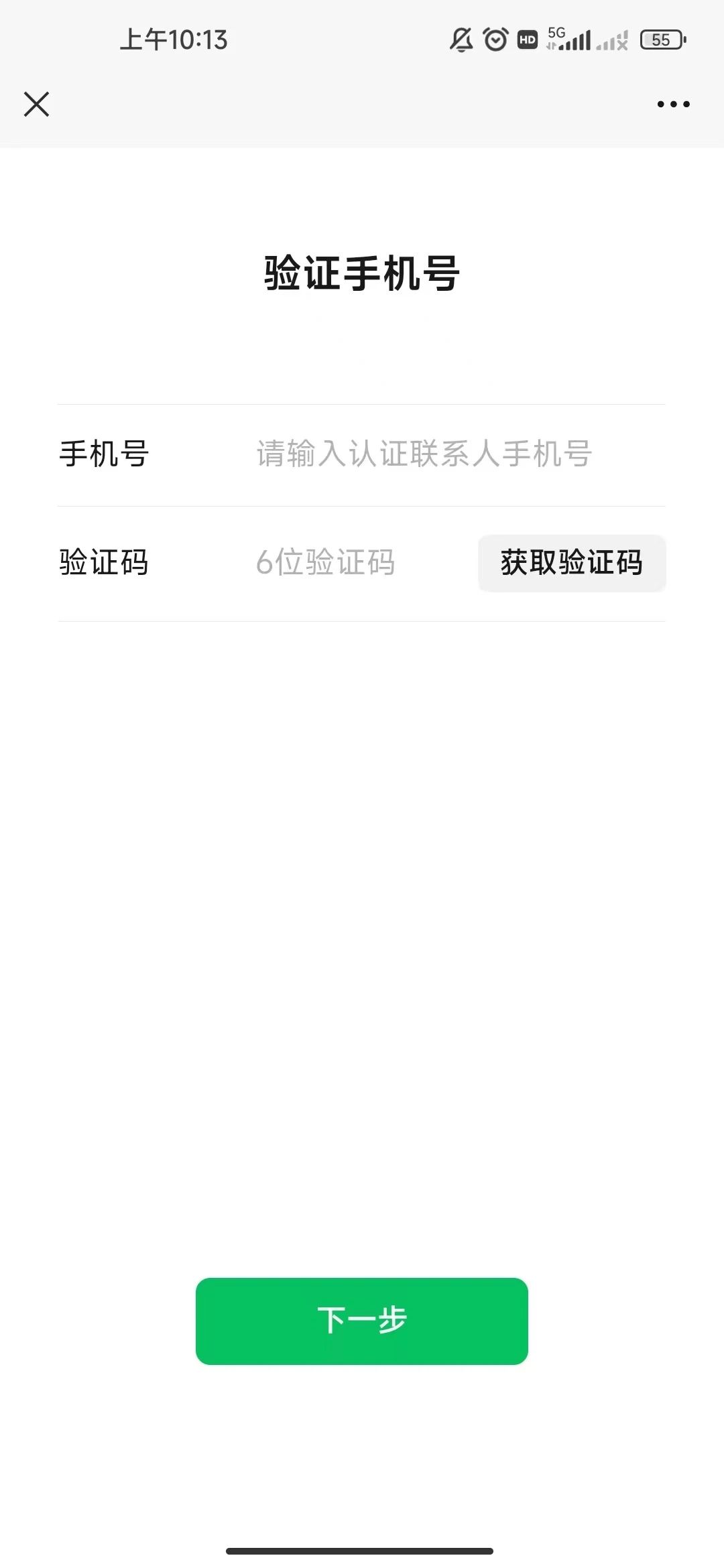Focus the 手机号 phone number field

[x=424, y=454]
